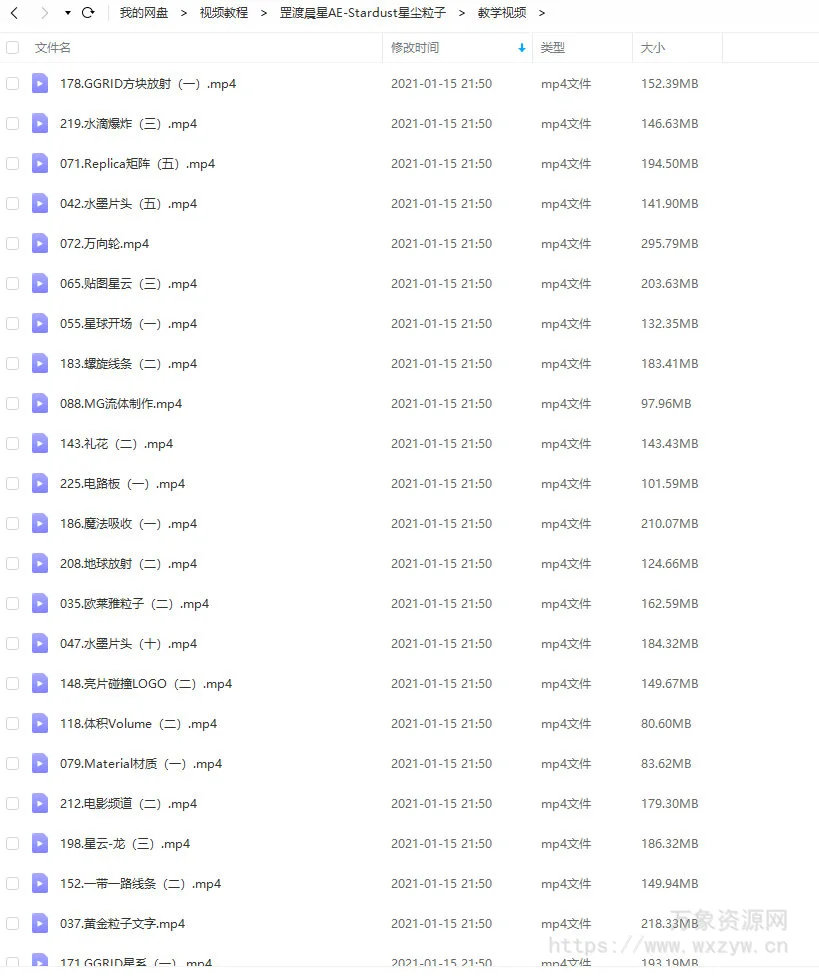Open 148.亮片碰撞LOGO（二）.mp4
The width and height of the screenshot is (819, 980).
pyautogui.click(x=146, y=684)
